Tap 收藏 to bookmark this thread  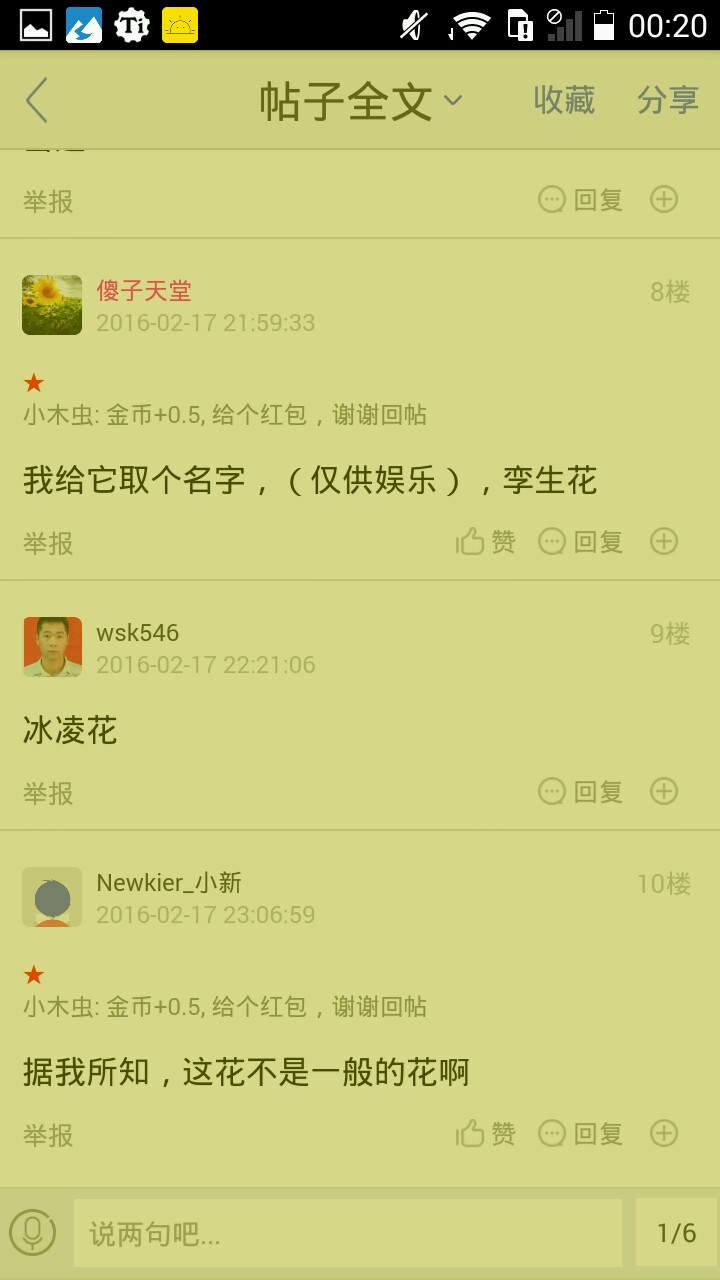[x=564, y=101]
